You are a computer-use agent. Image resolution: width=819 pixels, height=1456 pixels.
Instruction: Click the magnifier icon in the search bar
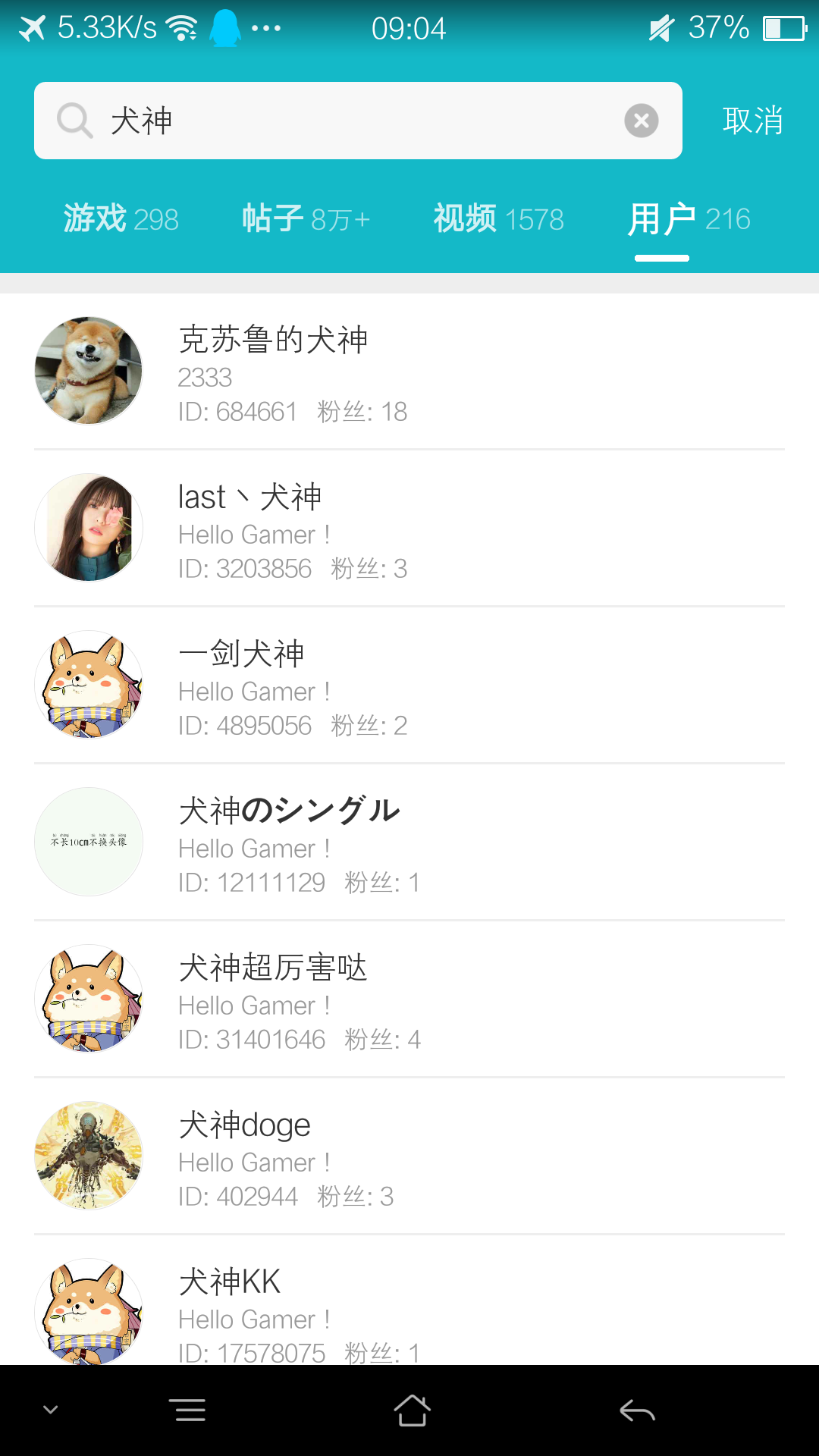click(x=73, y=120)
